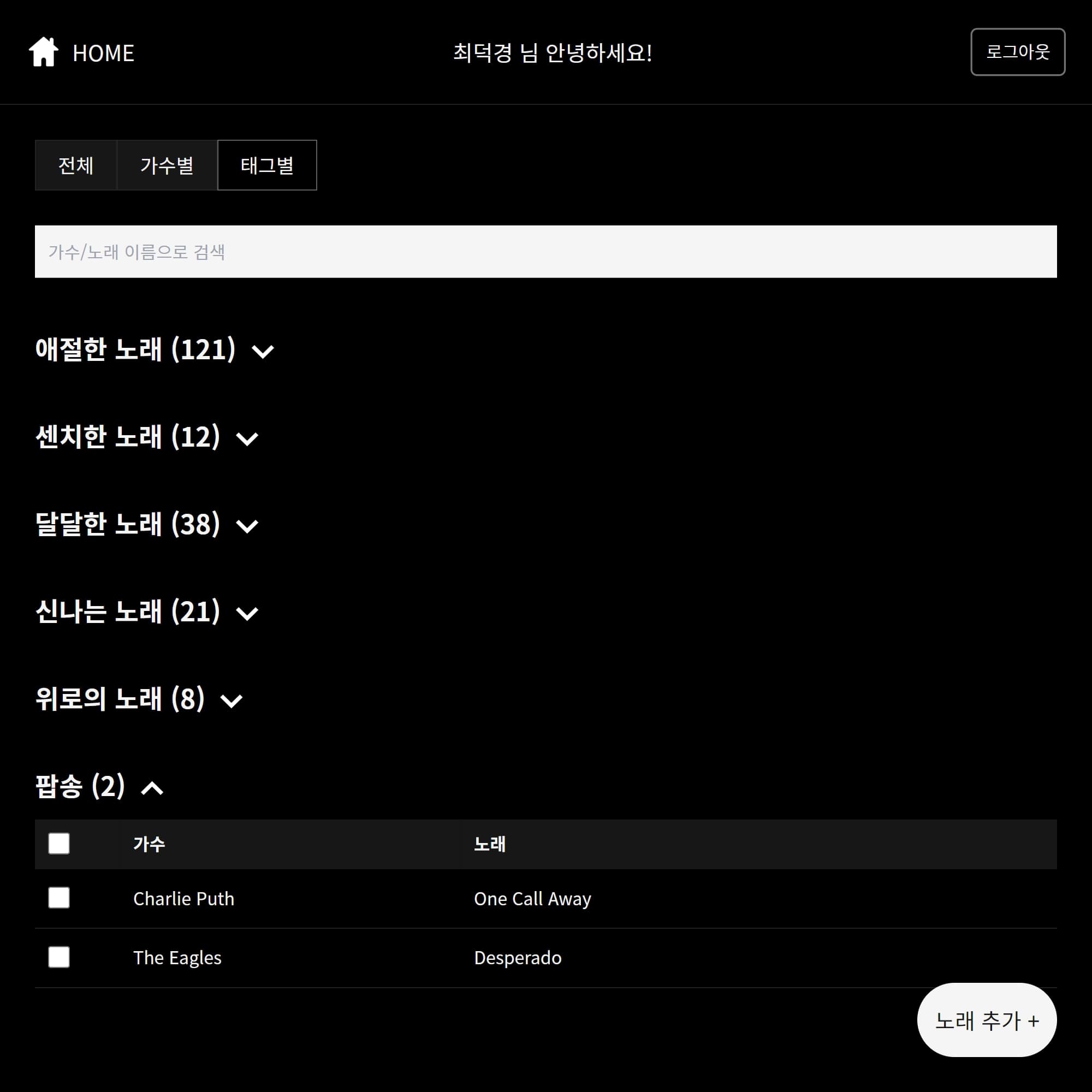Expand the 위로의 노래 (8) section
The image size is (1092, 1092).
[231, 701]
